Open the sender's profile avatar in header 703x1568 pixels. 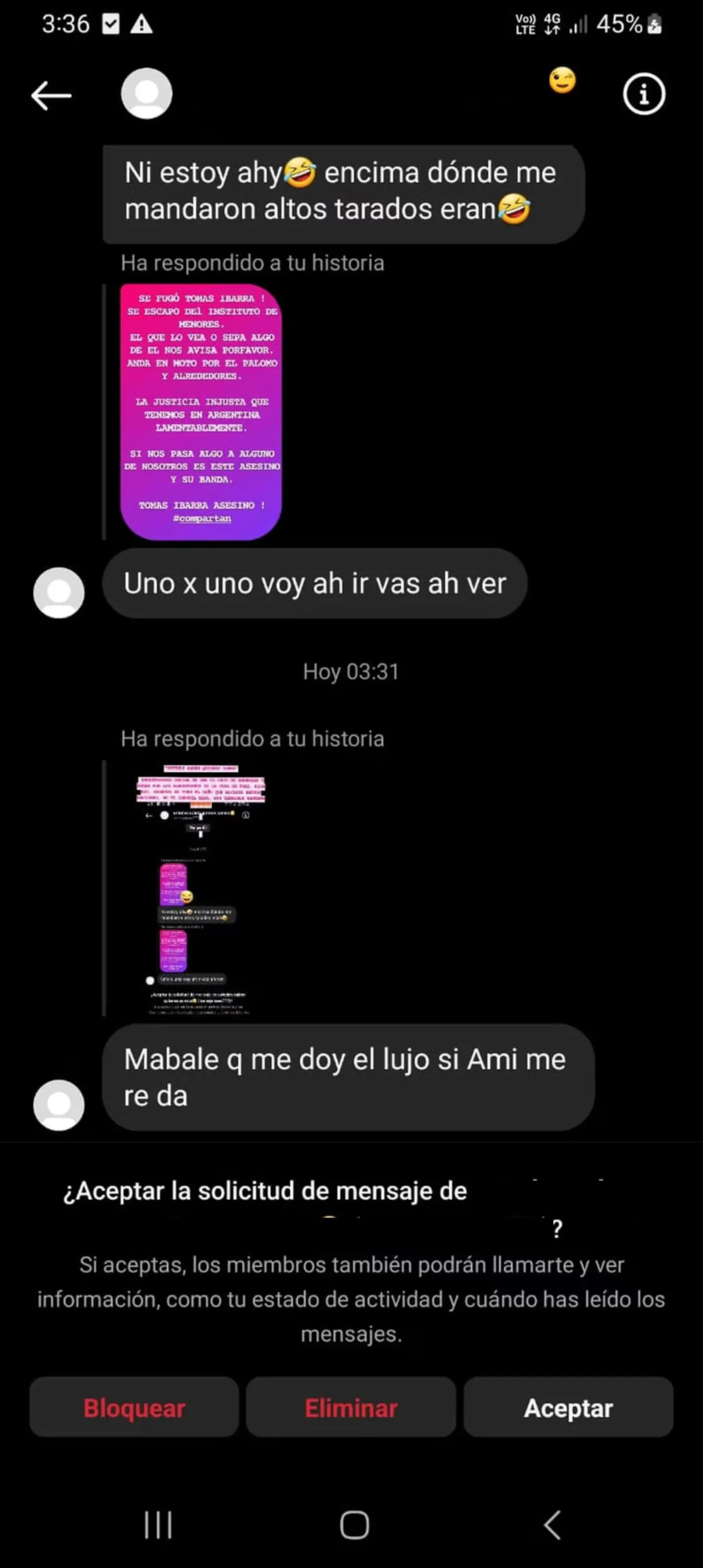[146, 94]
